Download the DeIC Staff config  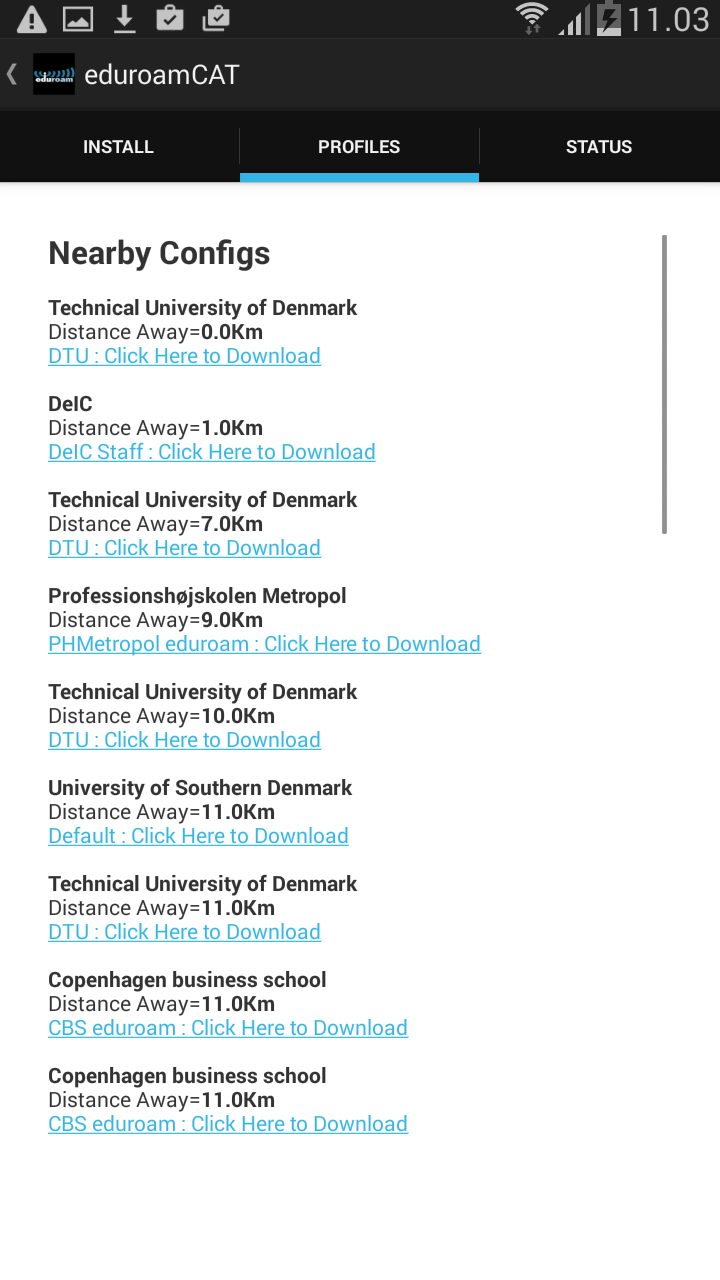pyautogui.click(x=212, y=452)
